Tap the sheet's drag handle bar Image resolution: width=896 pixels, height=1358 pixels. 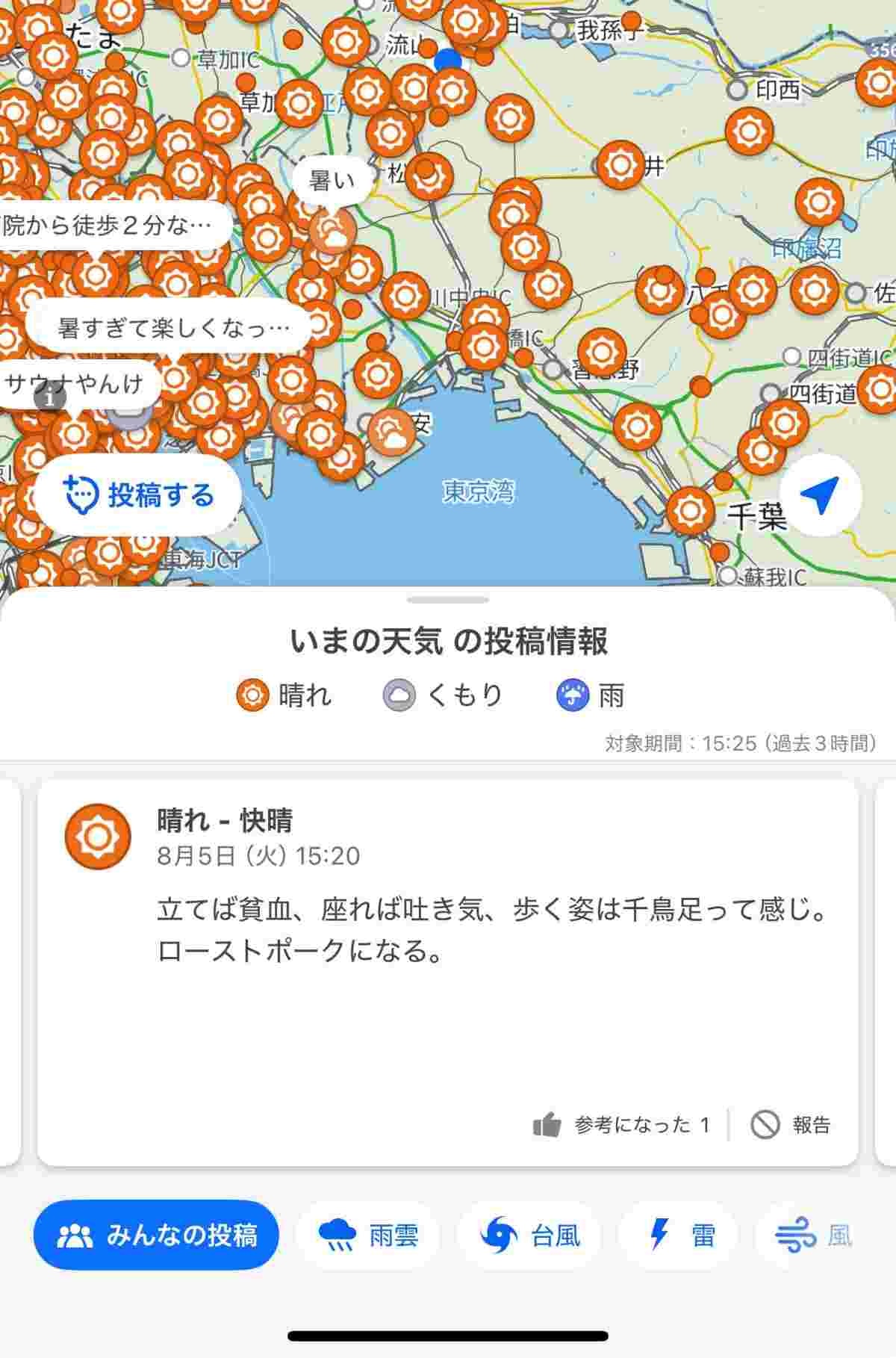[448, 600]
